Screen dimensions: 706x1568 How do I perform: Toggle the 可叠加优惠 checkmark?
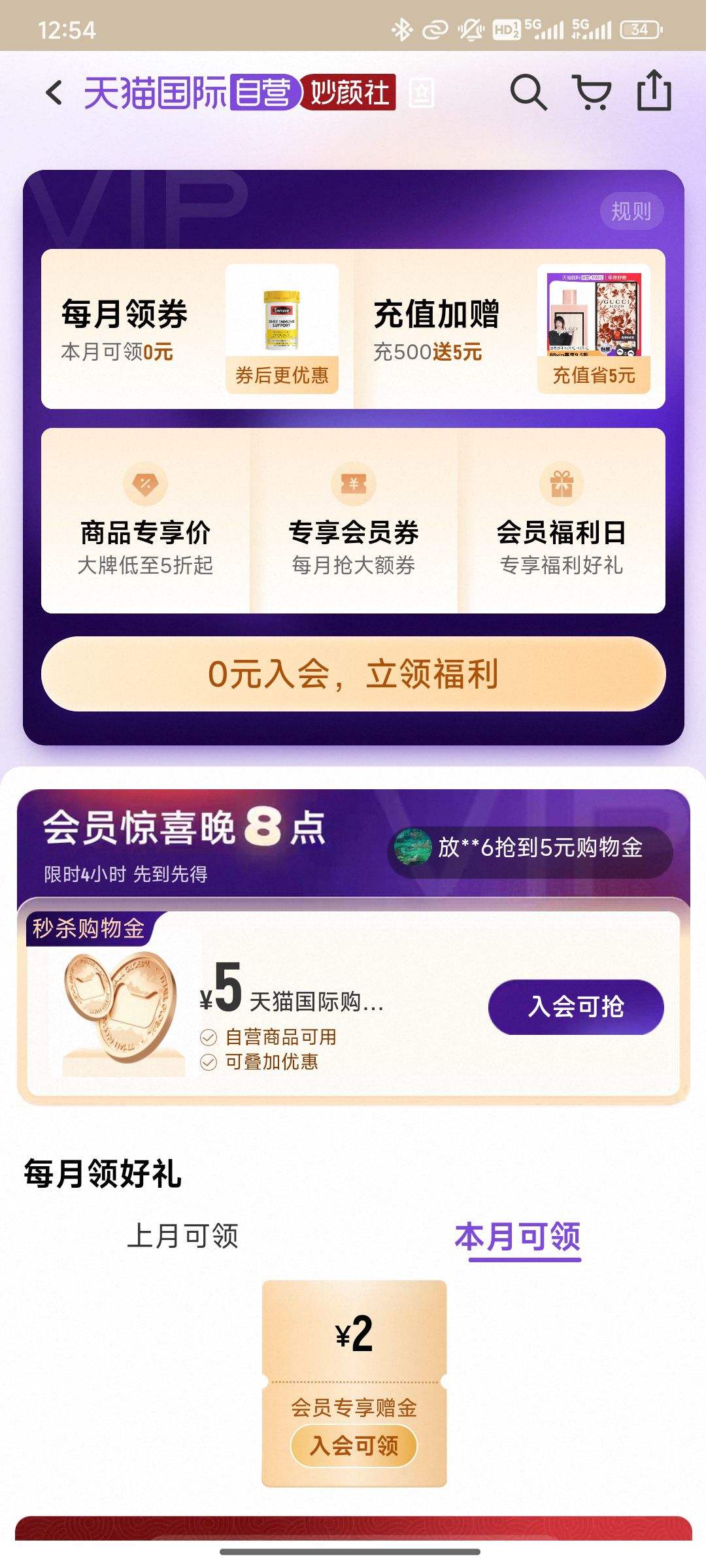pos(210,1063)
